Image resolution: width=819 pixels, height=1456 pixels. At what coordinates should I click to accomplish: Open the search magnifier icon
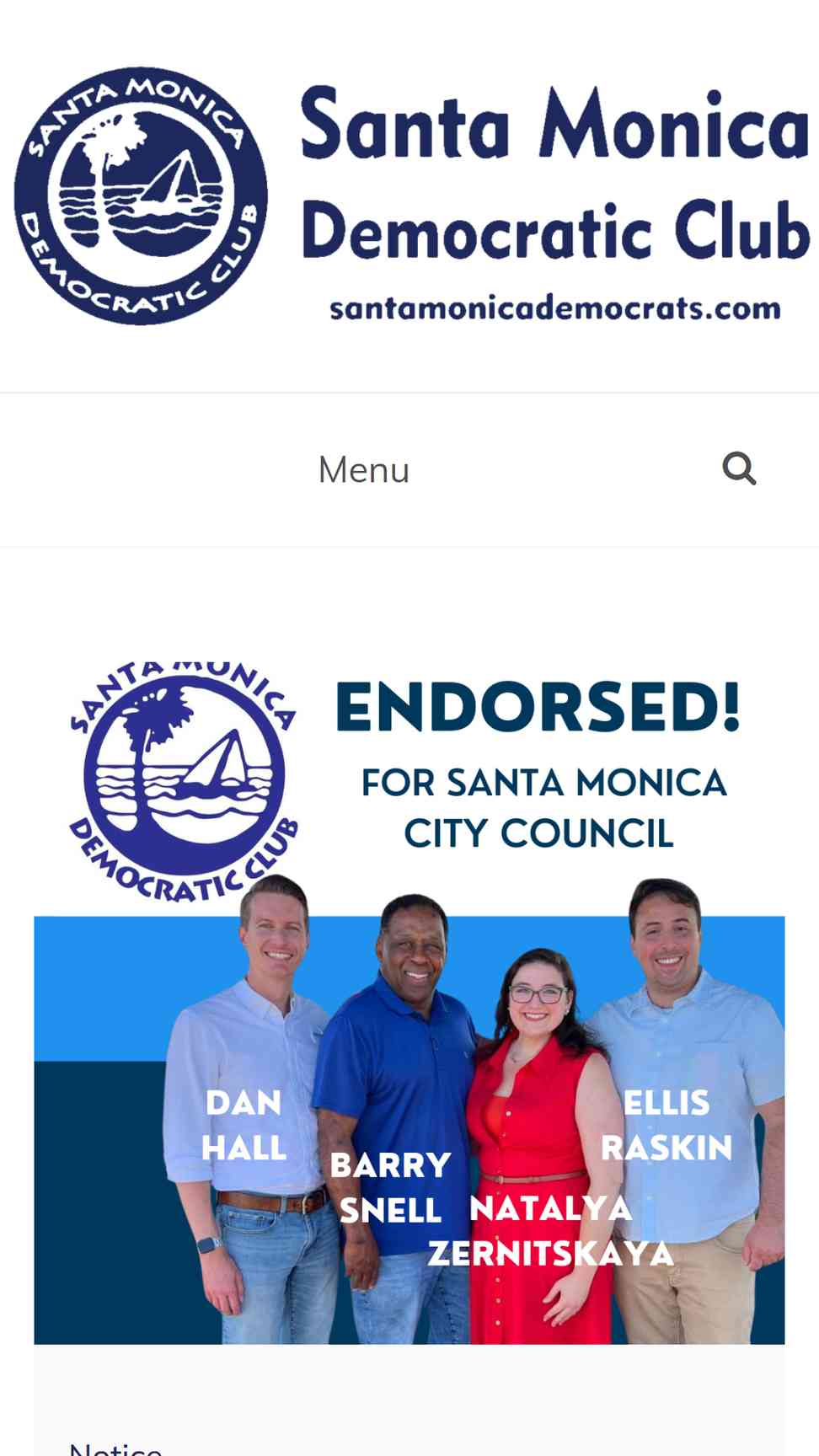[x=739, y=468]
